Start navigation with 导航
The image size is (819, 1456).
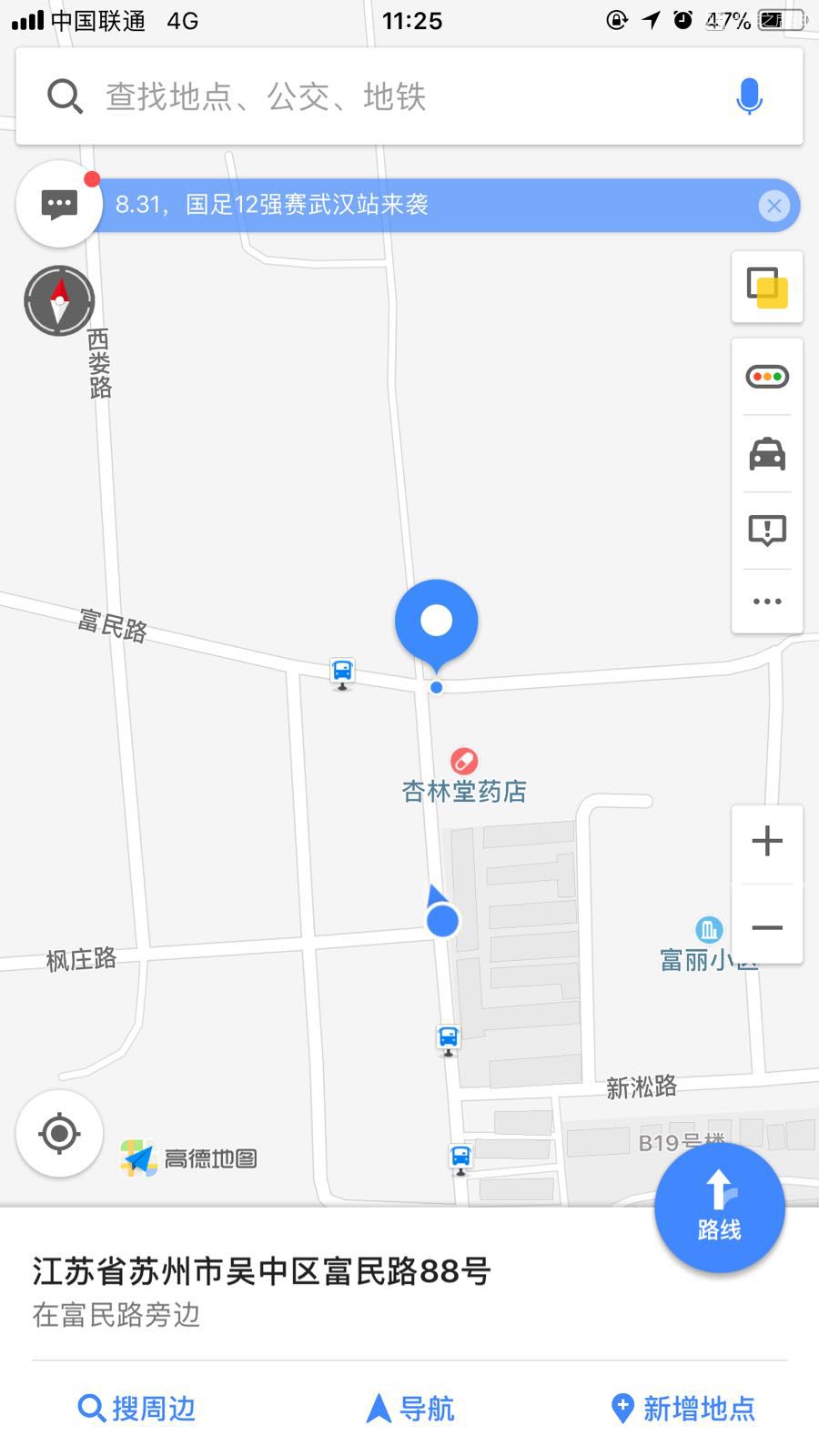(x=409, y=1409)
